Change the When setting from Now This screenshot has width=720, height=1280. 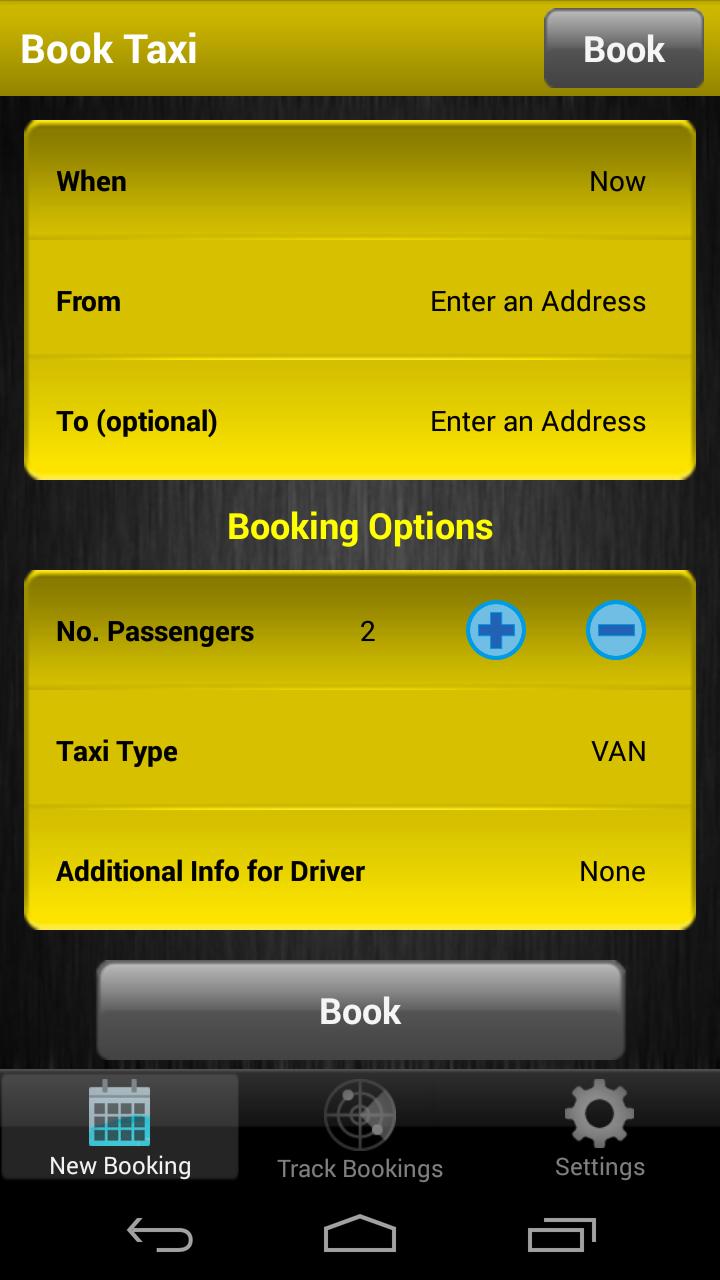click(x=360, y=181)
